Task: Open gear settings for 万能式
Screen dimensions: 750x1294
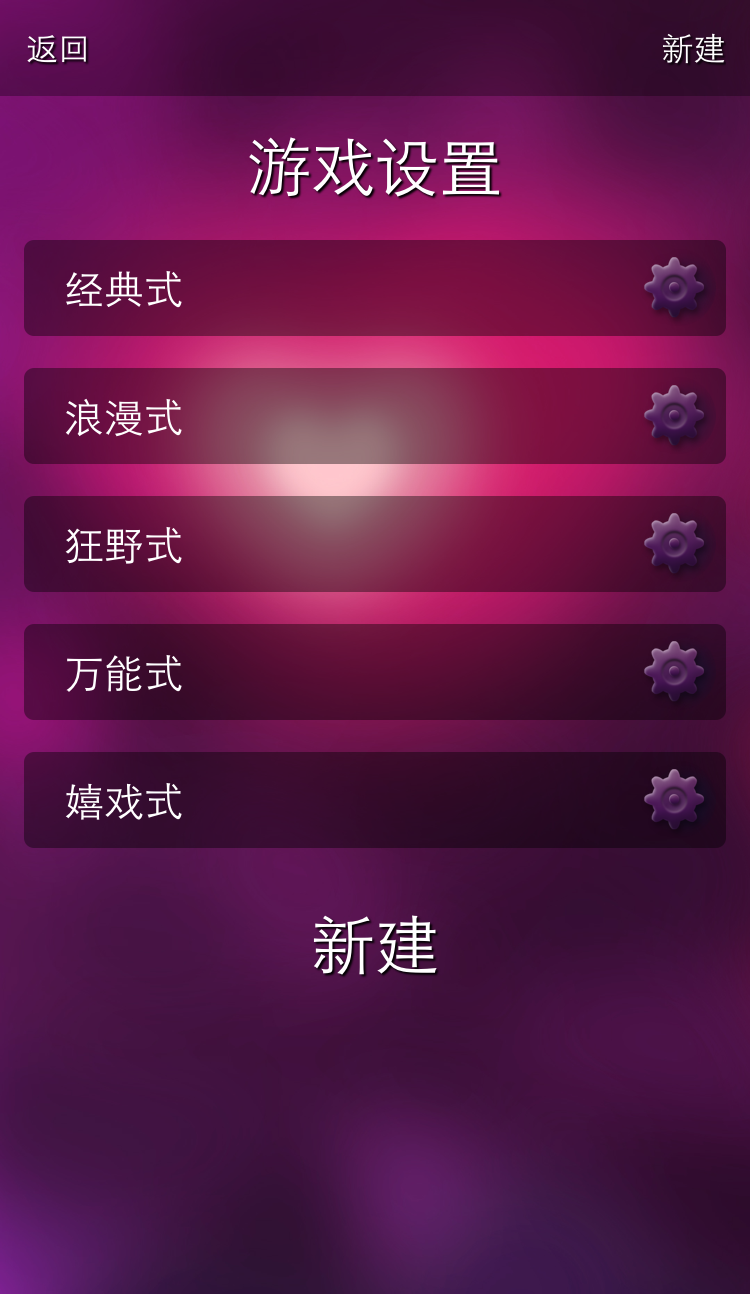Action: tap(674, 672)
